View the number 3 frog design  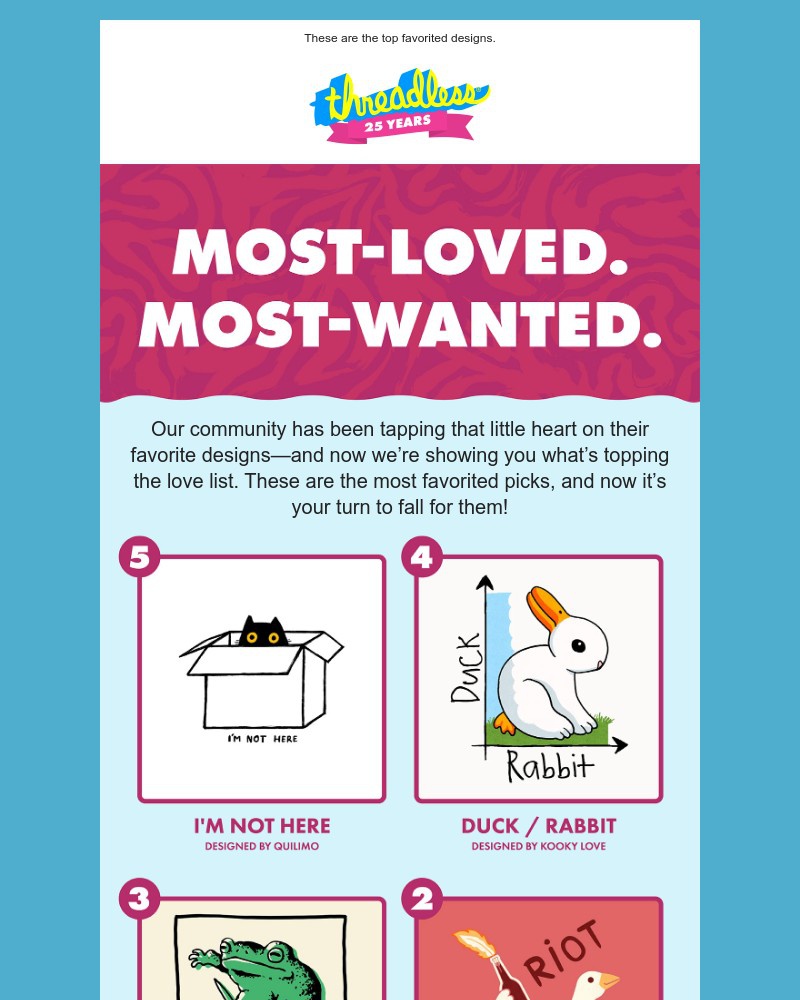point(262,950)
